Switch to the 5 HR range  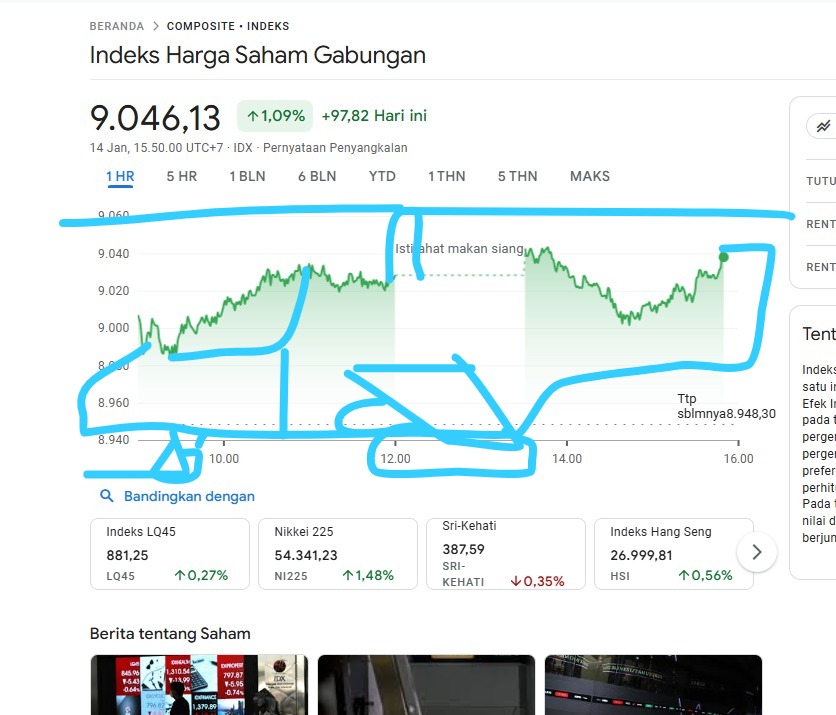182,176
